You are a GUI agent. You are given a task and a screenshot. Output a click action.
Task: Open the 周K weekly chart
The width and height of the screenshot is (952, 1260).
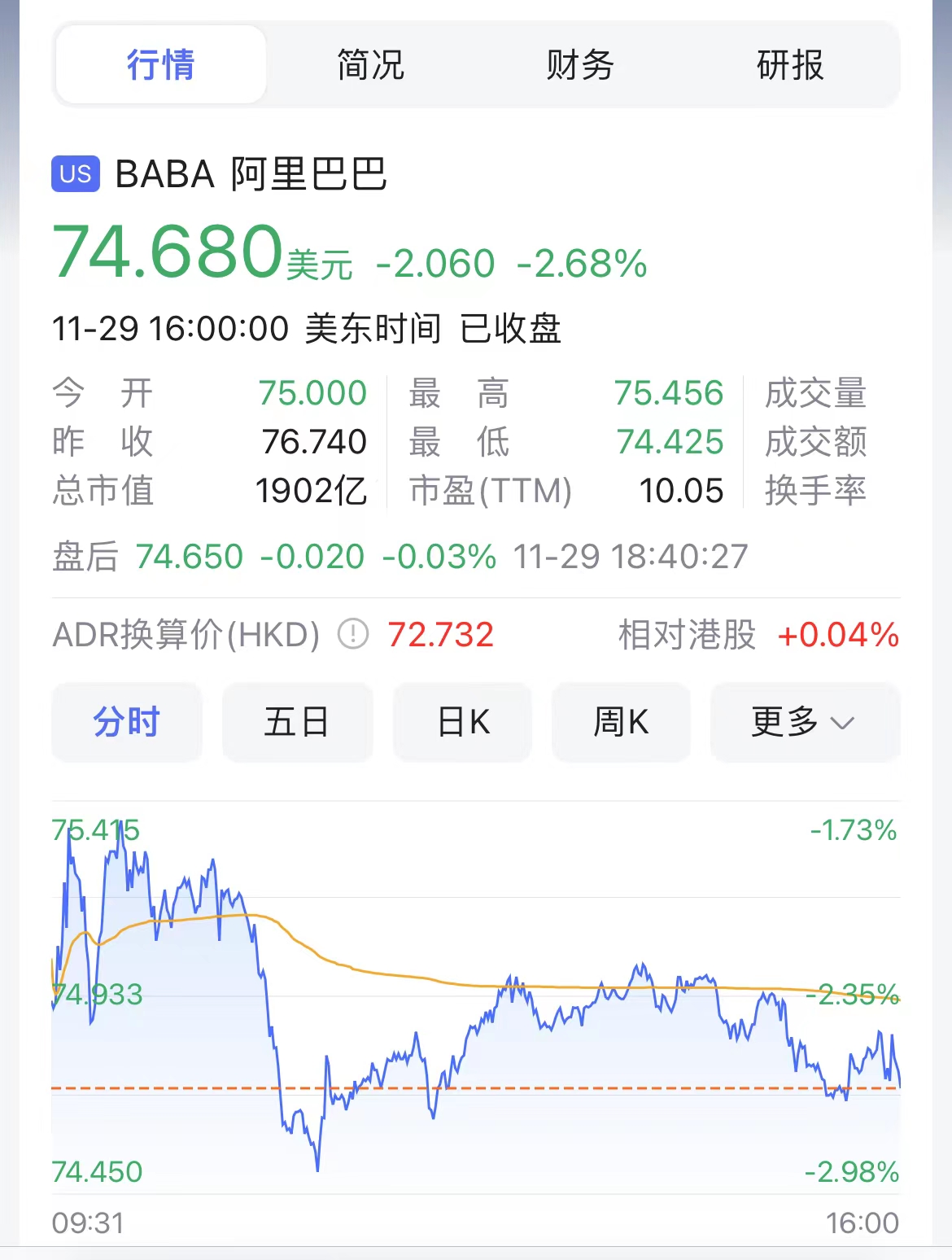coord(621,723)
